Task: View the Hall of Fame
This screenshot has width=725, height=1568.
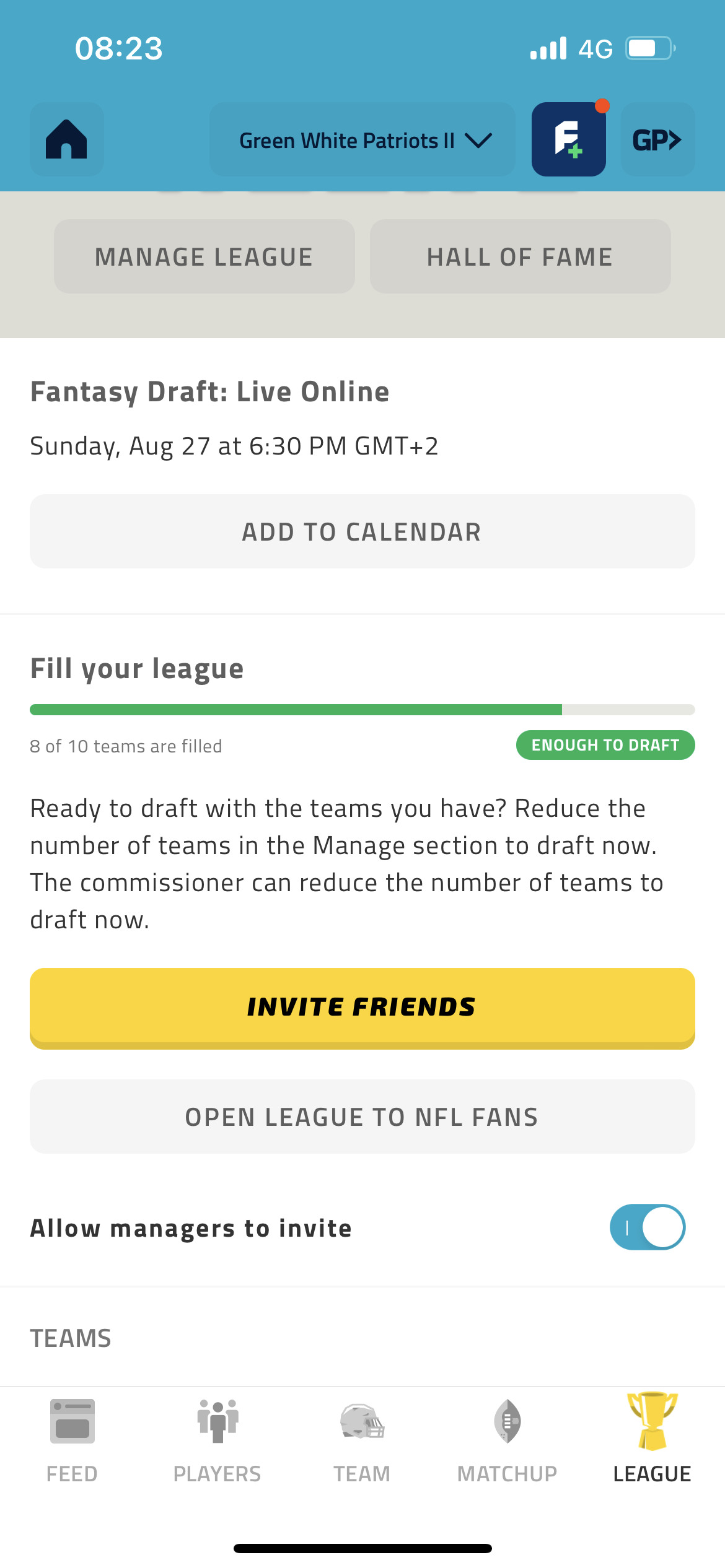Action: point(520,256)
